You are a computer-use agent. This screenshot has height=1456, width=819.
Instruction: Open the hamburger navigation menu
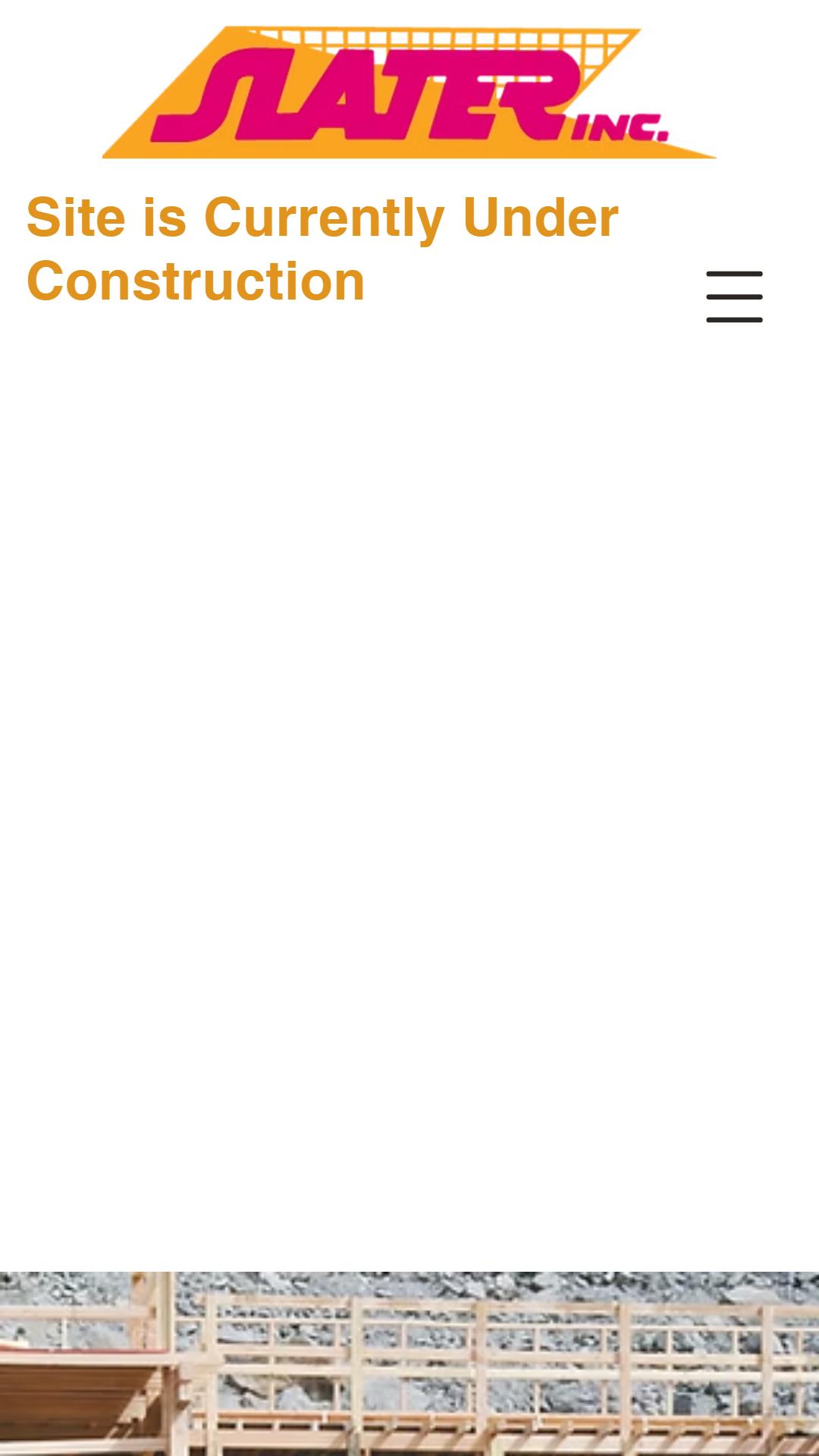click(x=734, y=297)
